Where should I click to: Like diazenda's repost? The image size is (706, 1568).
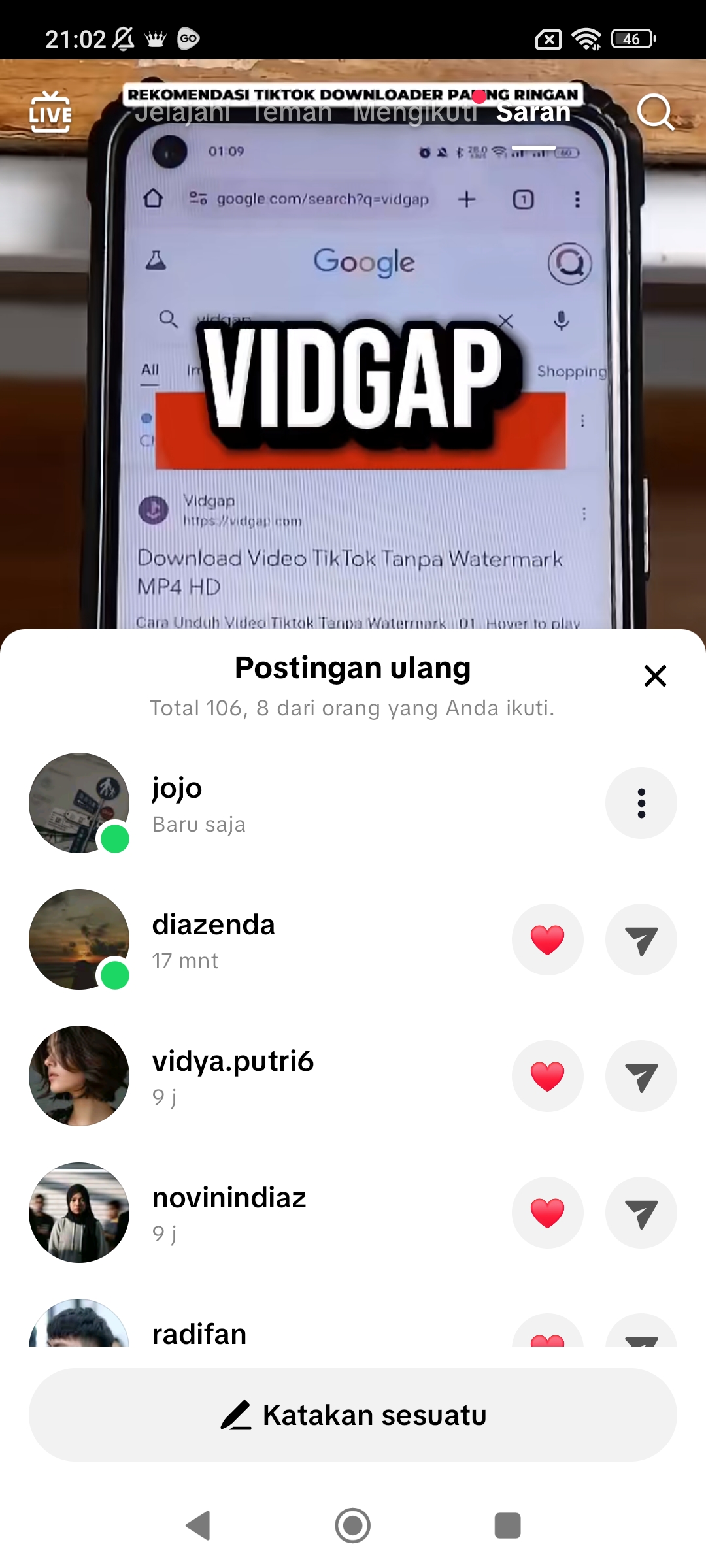click(548, 939)
